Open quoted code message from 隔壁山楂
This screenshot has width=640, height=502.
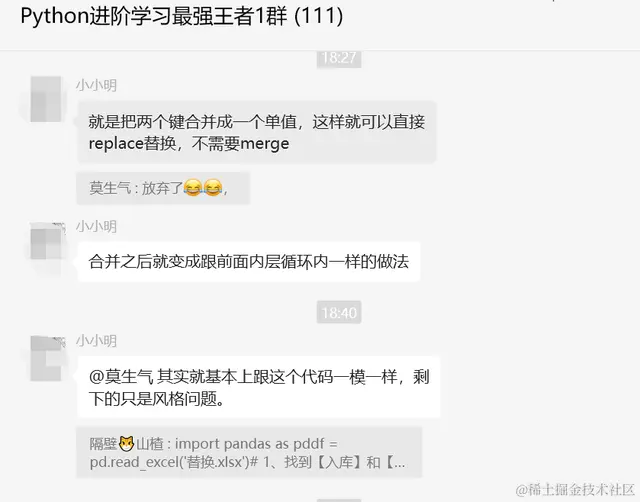coord(248,453)
